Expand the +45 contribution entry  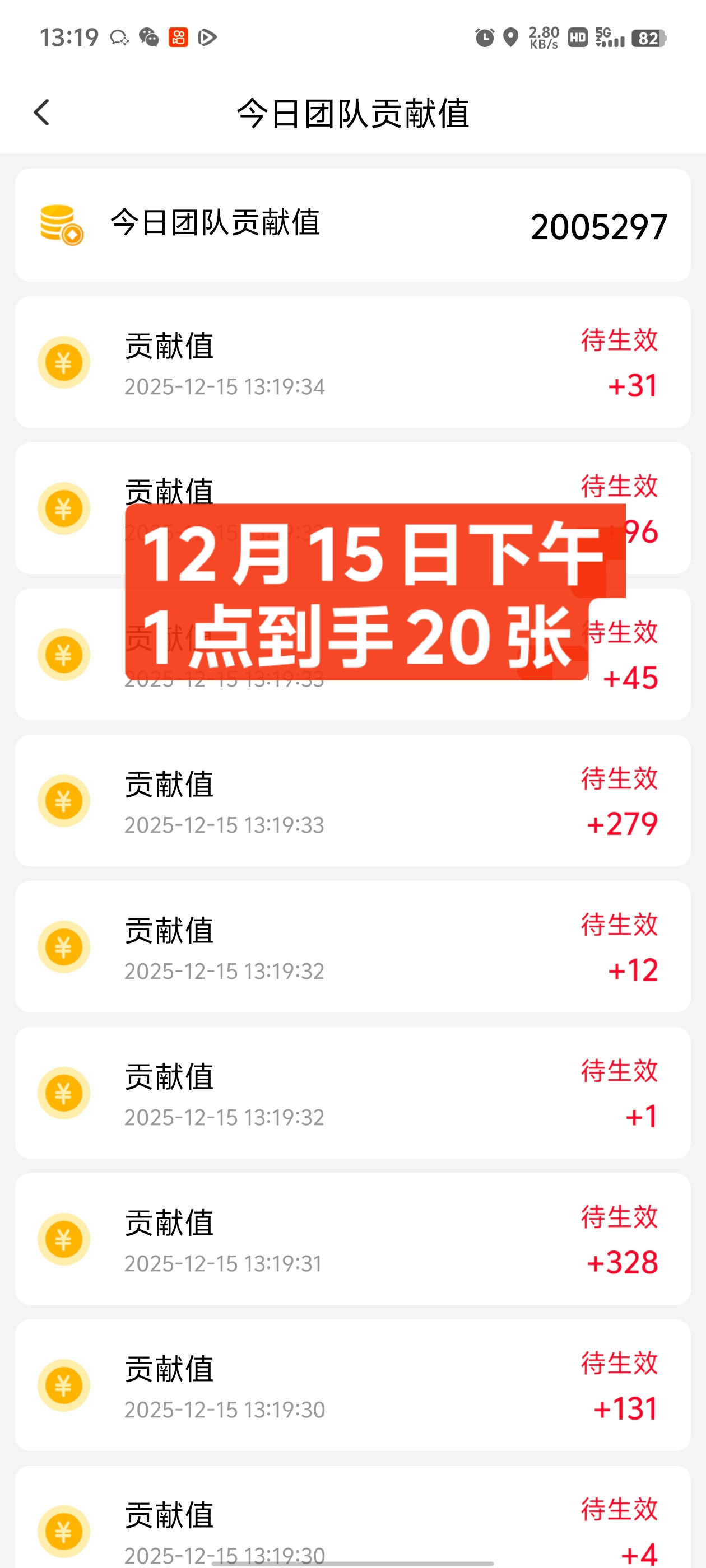pyautogui.click(x=352, y=654)
